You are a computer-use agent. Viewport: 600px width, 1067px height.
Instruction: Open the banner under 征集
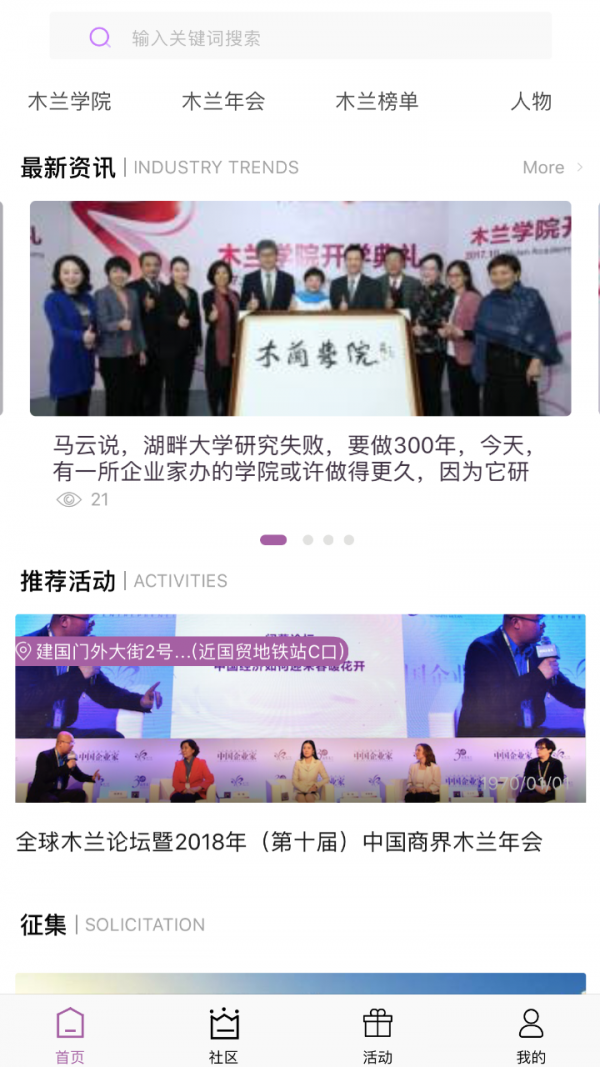300,982
